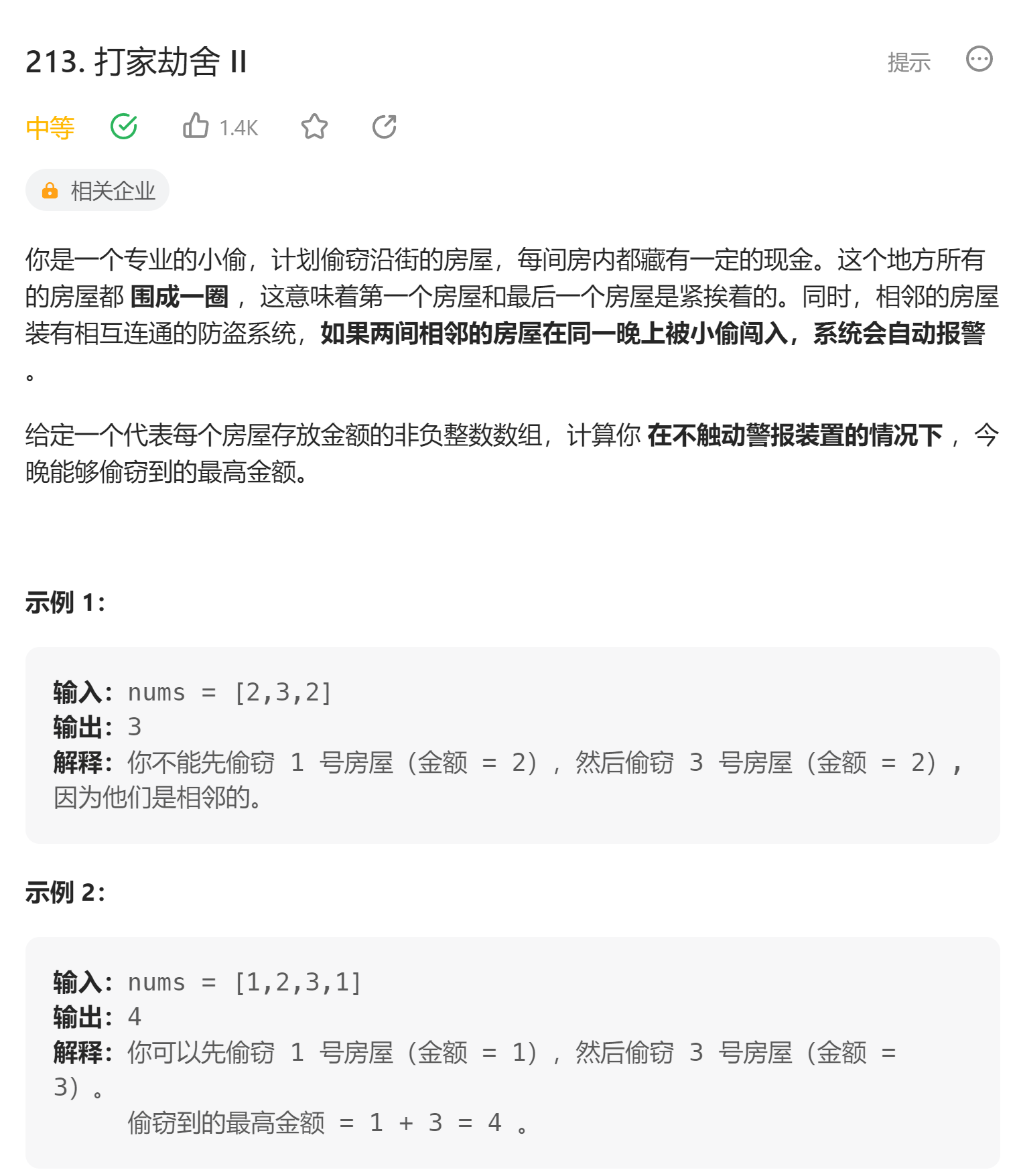Star this problem using the star icon
Viewport: 1017px width, 1176px height.
[314, 126]
